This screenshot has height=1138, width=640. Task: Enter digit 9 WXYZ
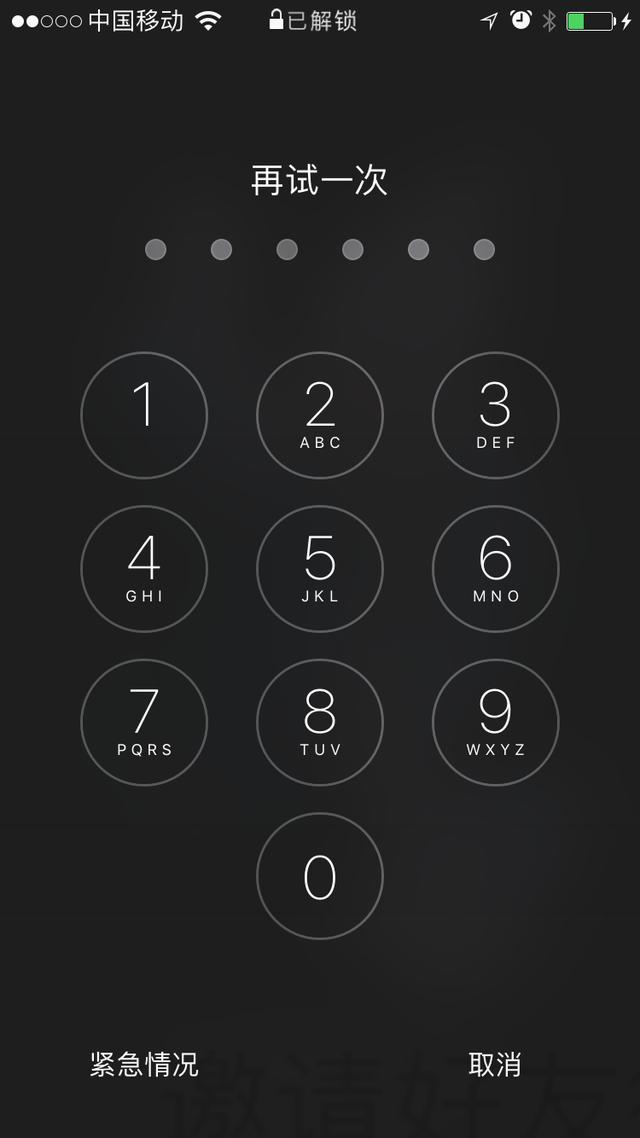(496, 722)
